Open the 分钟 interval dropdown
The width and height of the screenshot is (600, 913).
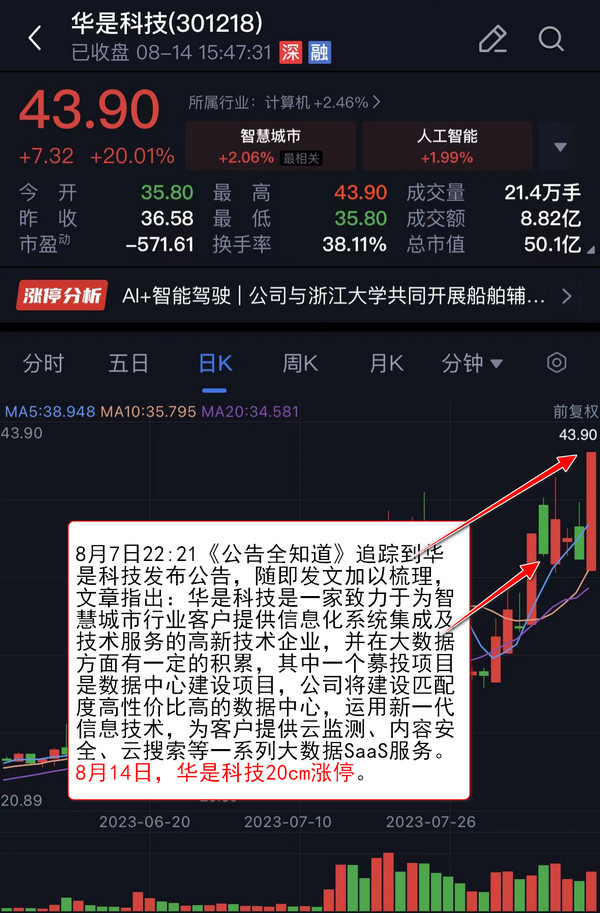(472, 363)
